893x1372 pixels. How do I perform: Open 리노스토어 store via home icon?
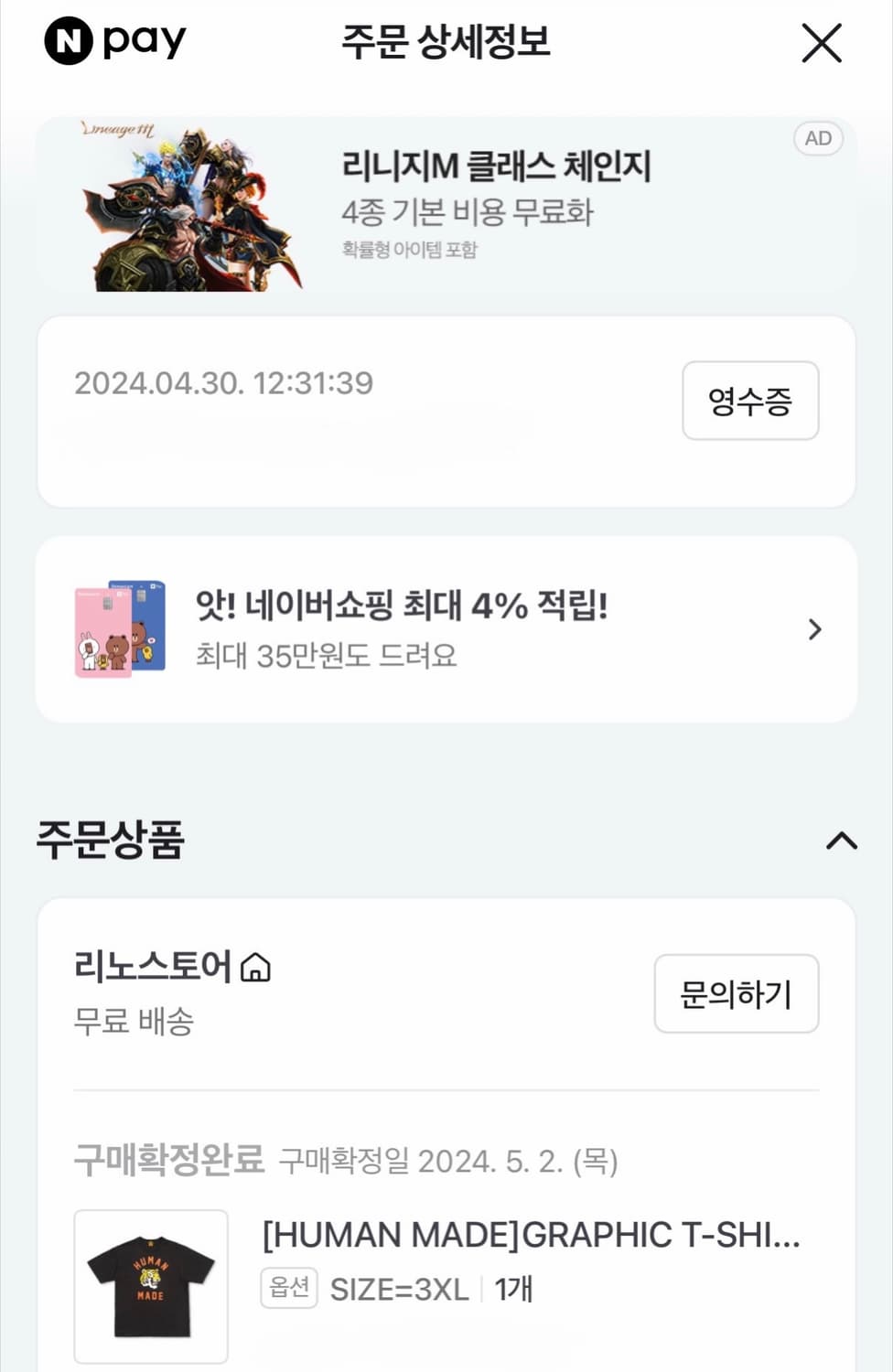[x=255, y=965]
